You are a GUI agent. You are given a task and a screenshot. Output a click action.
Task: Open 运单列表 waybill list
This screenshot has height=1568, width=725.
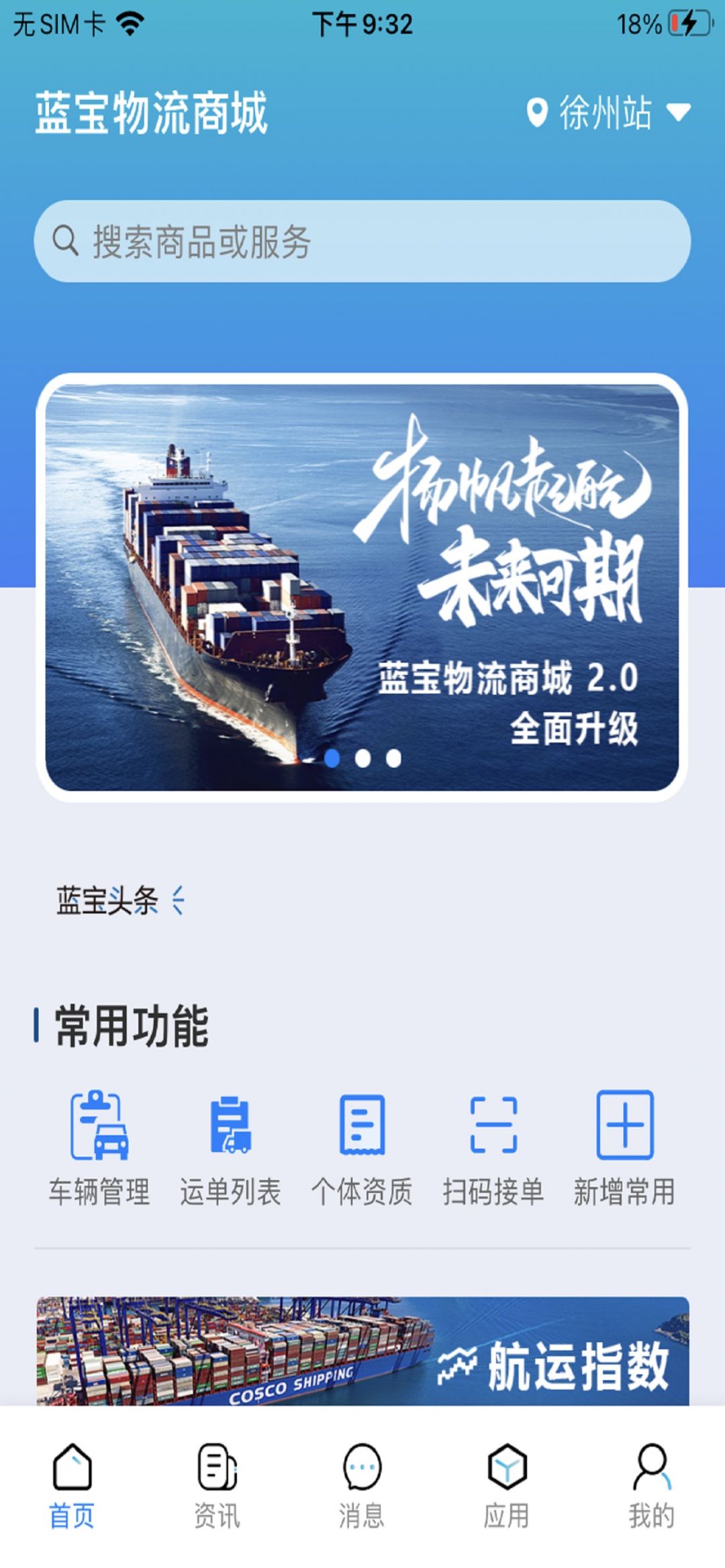[230, 1147]
